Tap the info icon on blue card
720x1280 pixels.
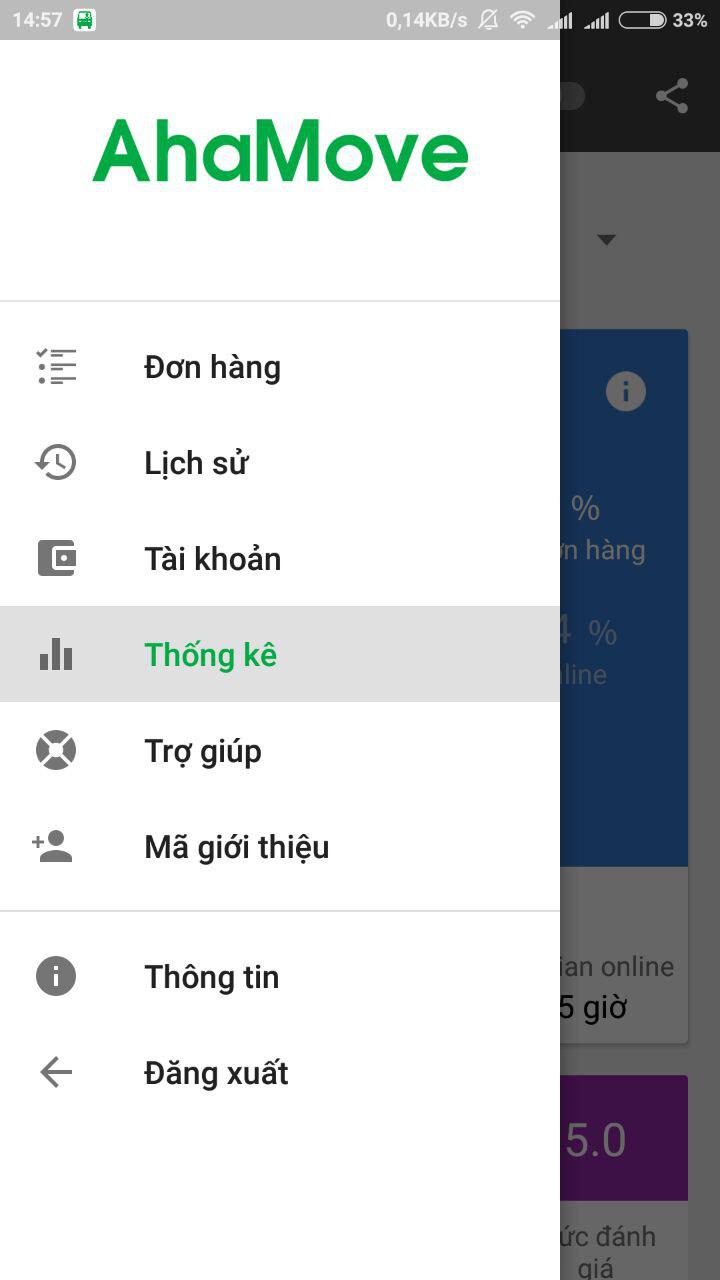coord(626,391)
